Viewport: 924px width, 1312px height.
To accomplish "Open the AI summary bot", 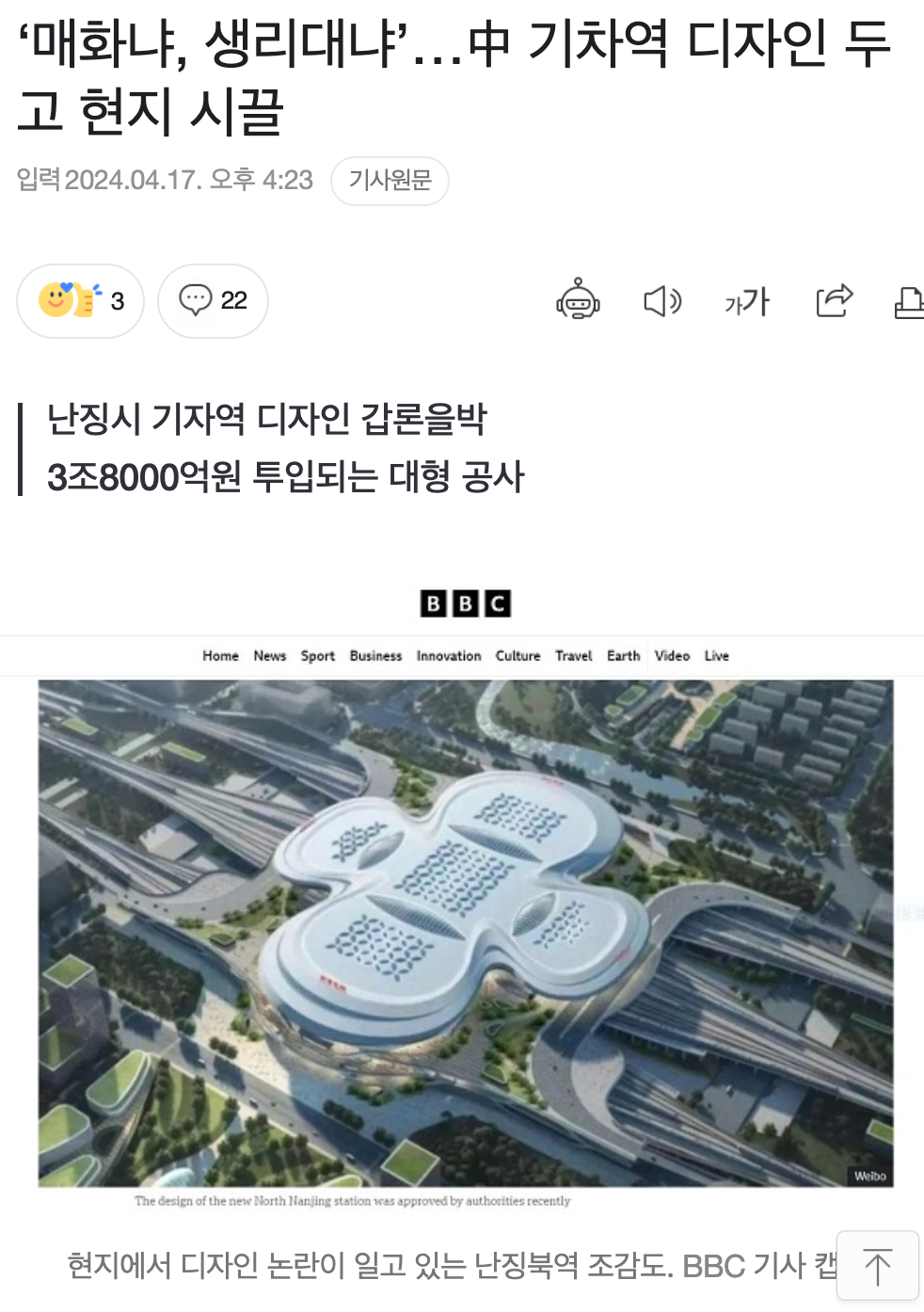I will [578, 301].
